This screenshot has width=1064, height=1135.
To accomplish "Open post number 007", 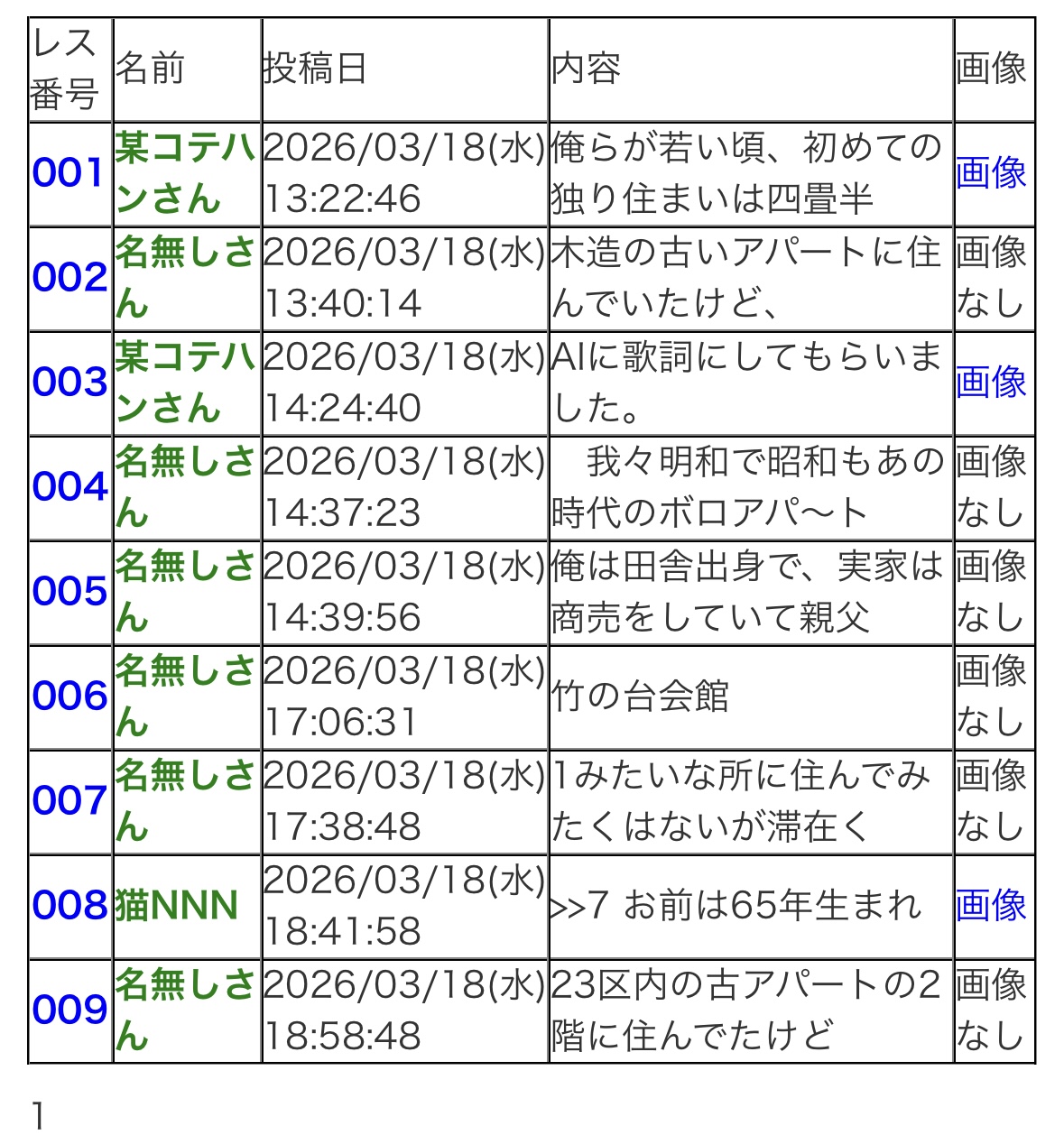I will 69,801.
